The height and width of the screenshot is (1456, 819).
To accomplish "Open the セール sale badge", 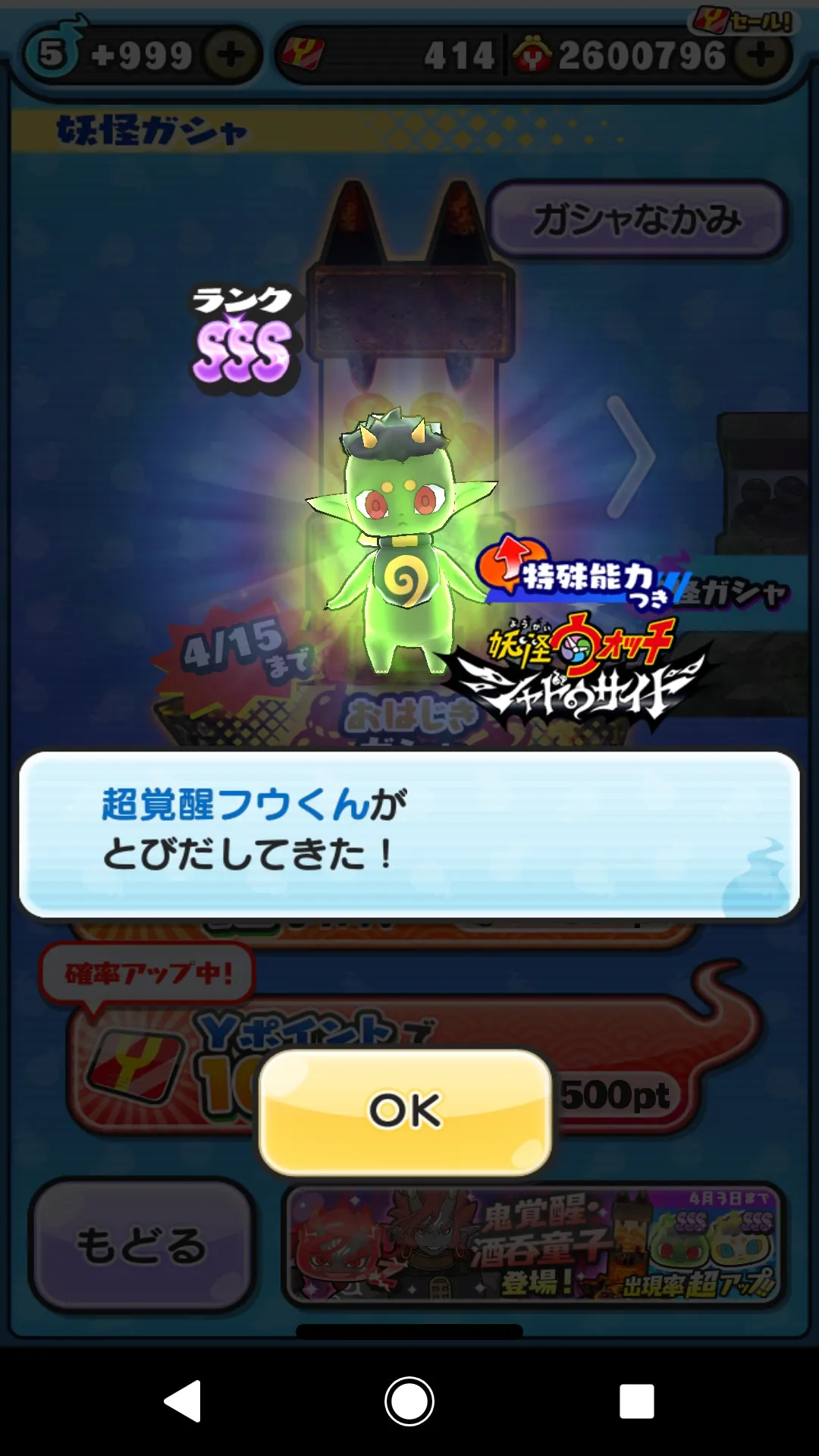I will pos(742,20).
